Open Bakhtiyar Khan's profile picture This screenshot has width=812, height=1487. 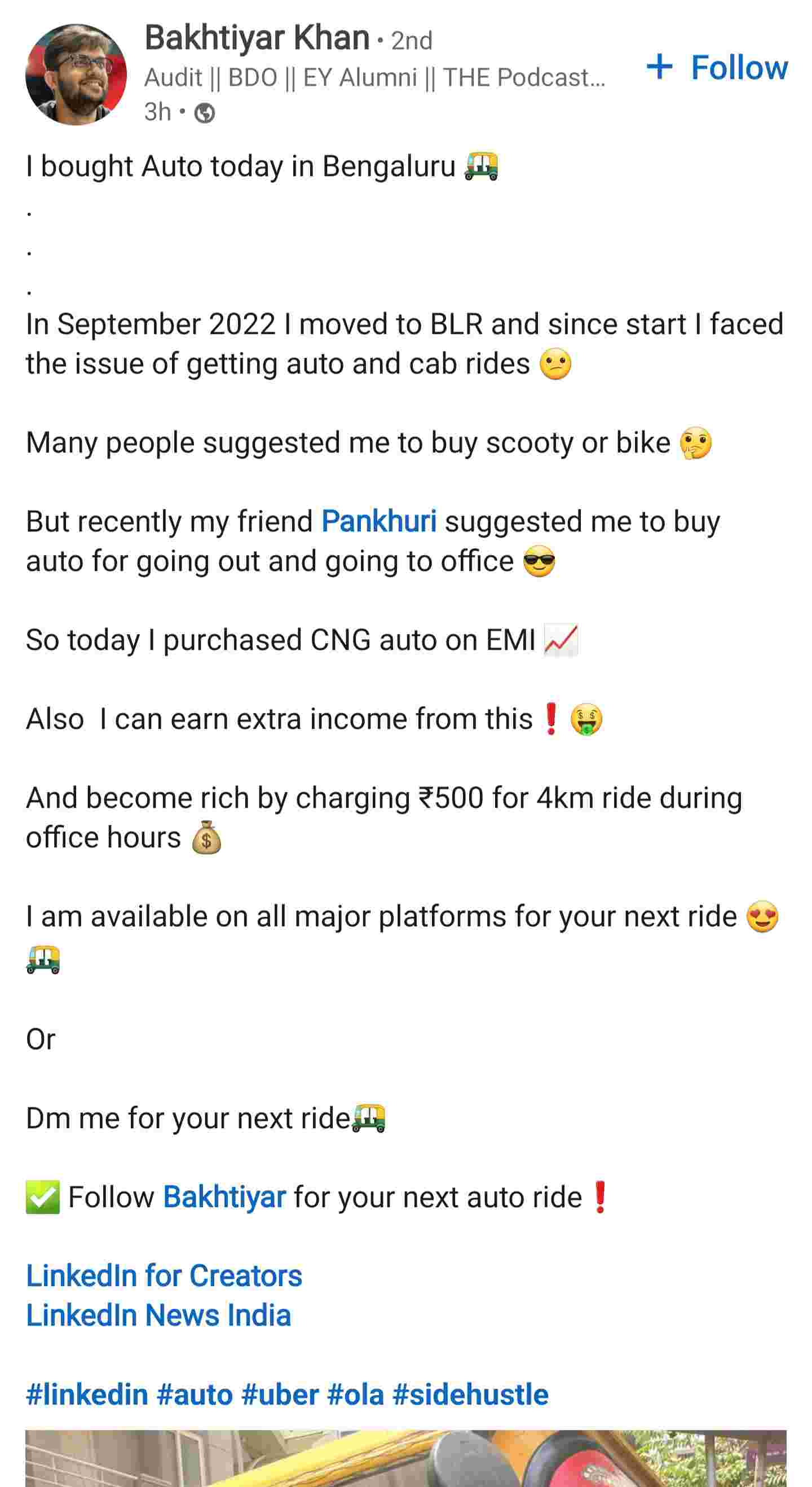point(76,74)
